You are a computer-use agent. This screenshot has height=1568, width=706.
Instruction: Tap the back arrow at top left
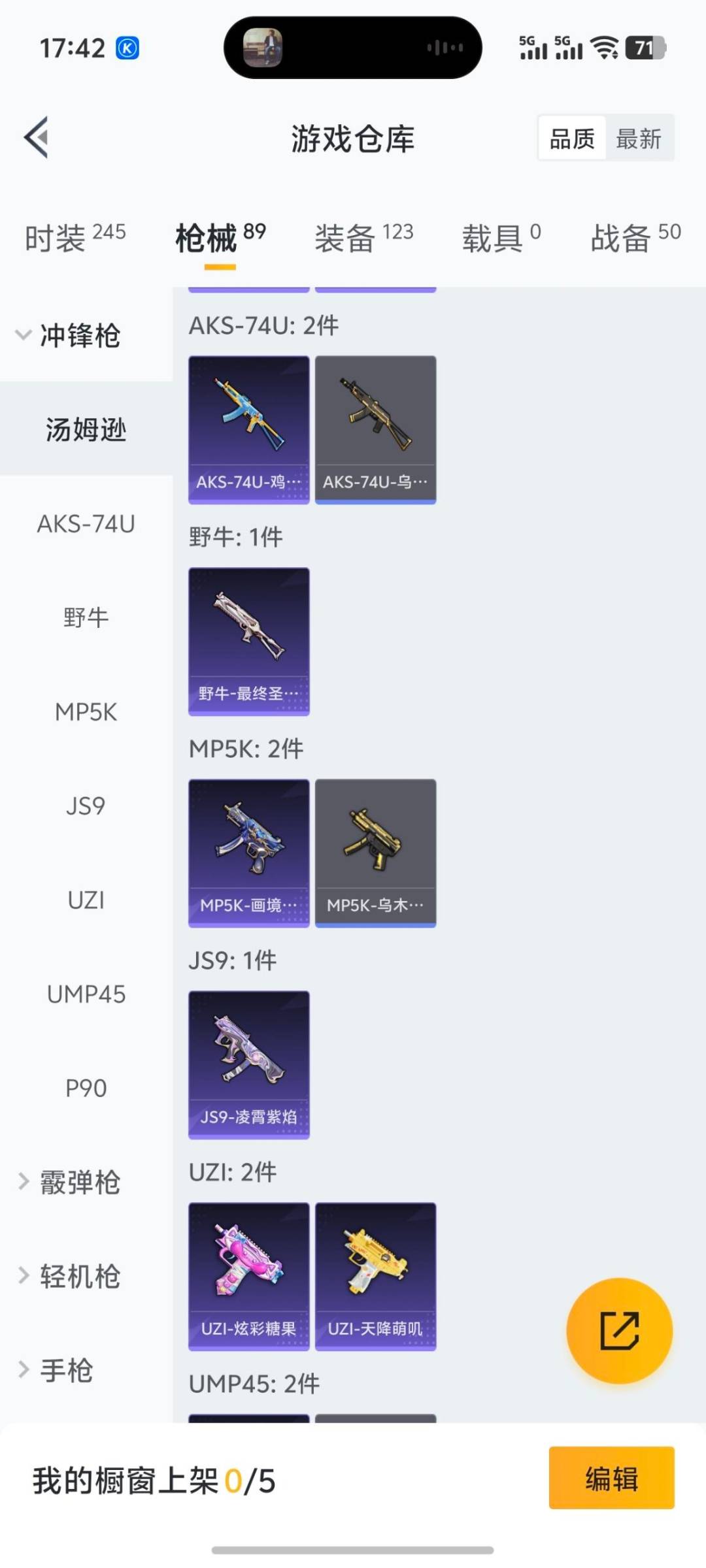tap(36, 137)
